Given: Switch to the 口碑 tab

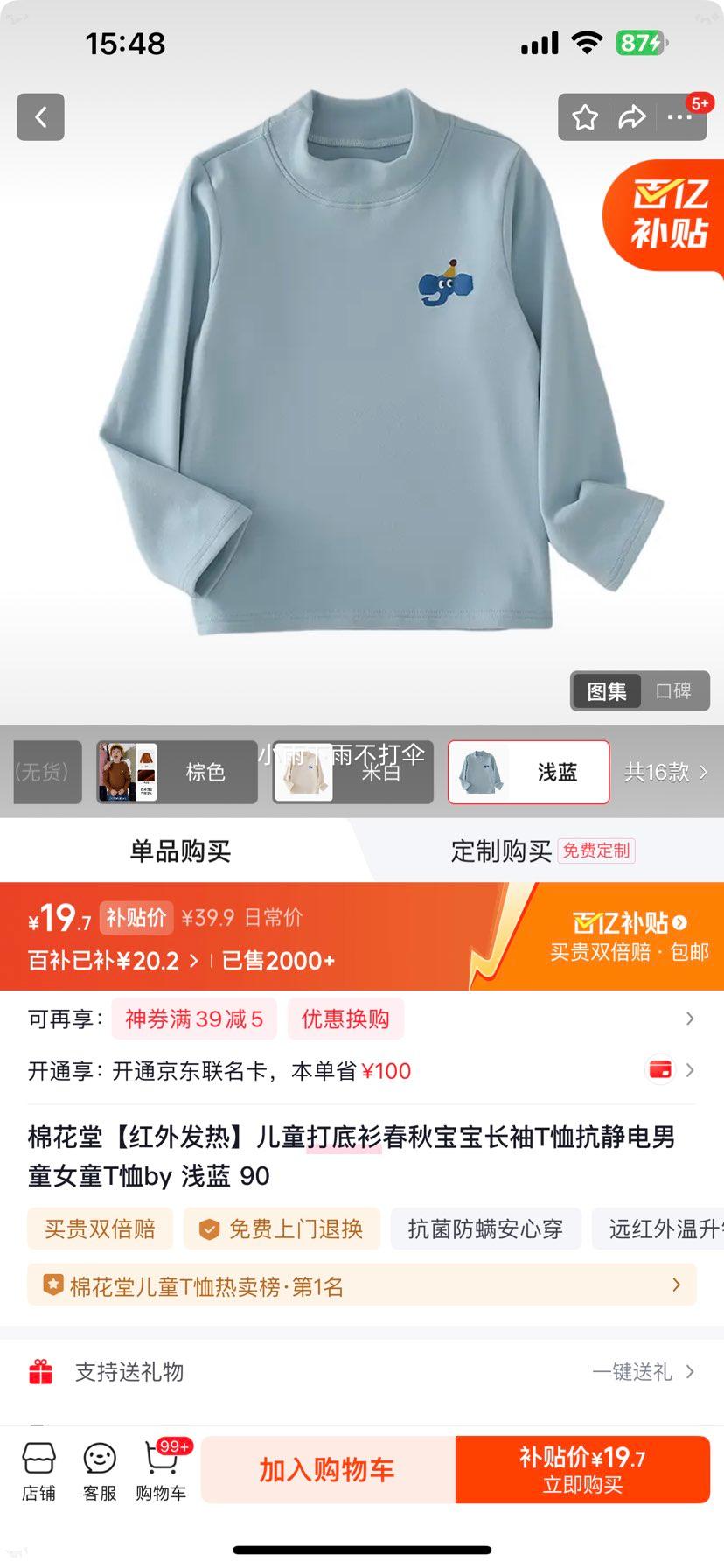Looking at the screenshot, I should 674,691.
